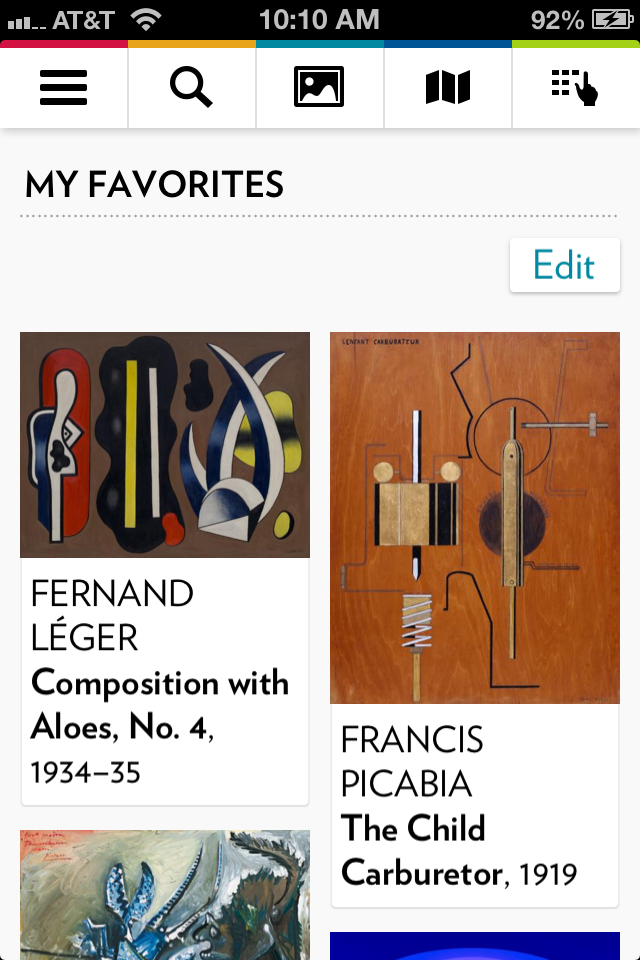
Task: Open the artwork gallery icon
Action: pyautogui.click(x=319, y=88)
